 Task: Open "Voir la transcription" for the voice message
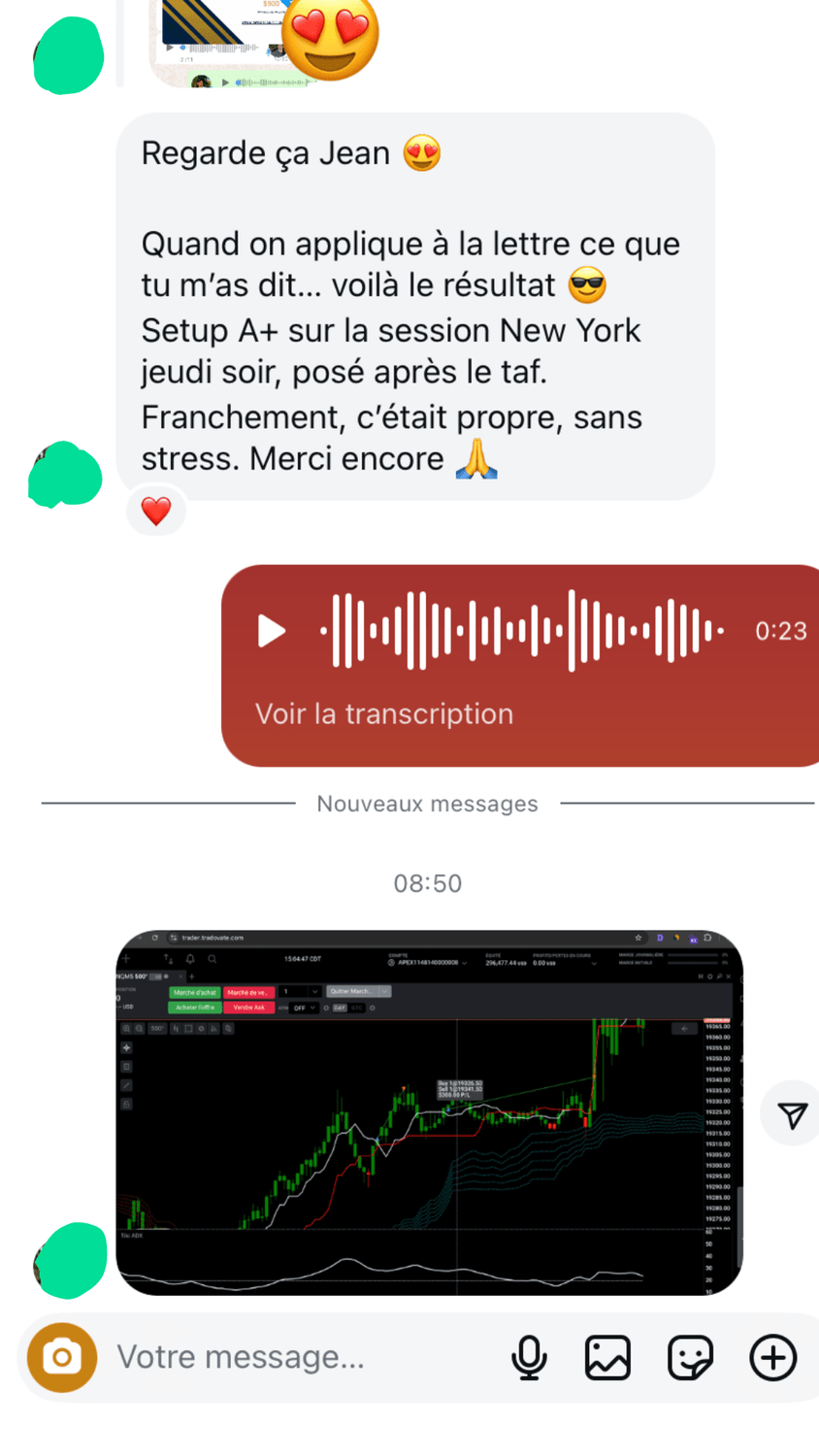383,713
